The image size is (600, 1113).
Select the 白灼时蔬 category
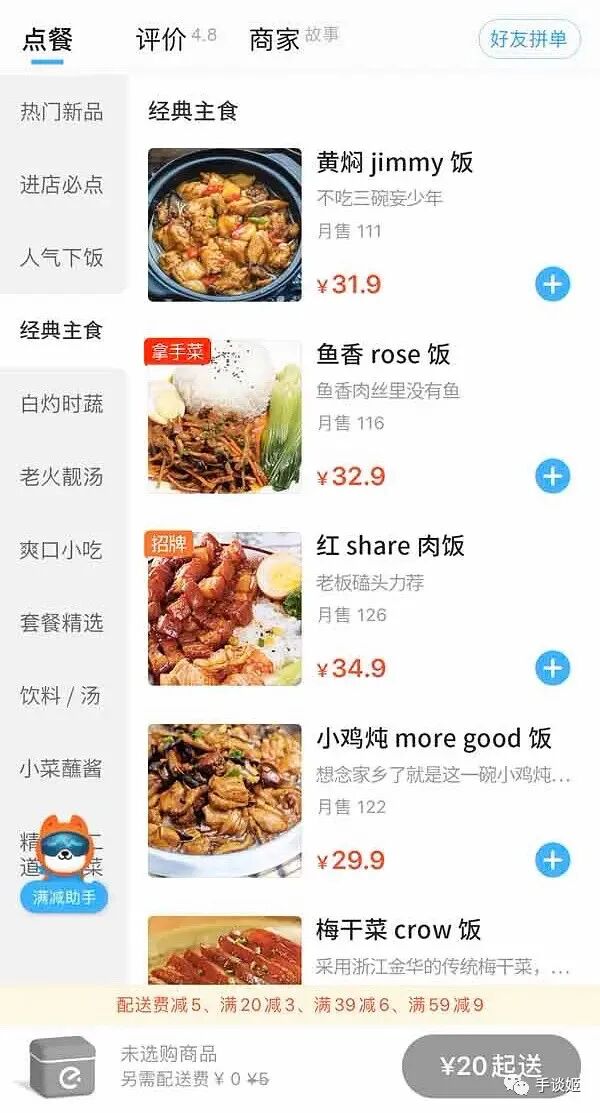pyautogui.click(x=62, y=404)
